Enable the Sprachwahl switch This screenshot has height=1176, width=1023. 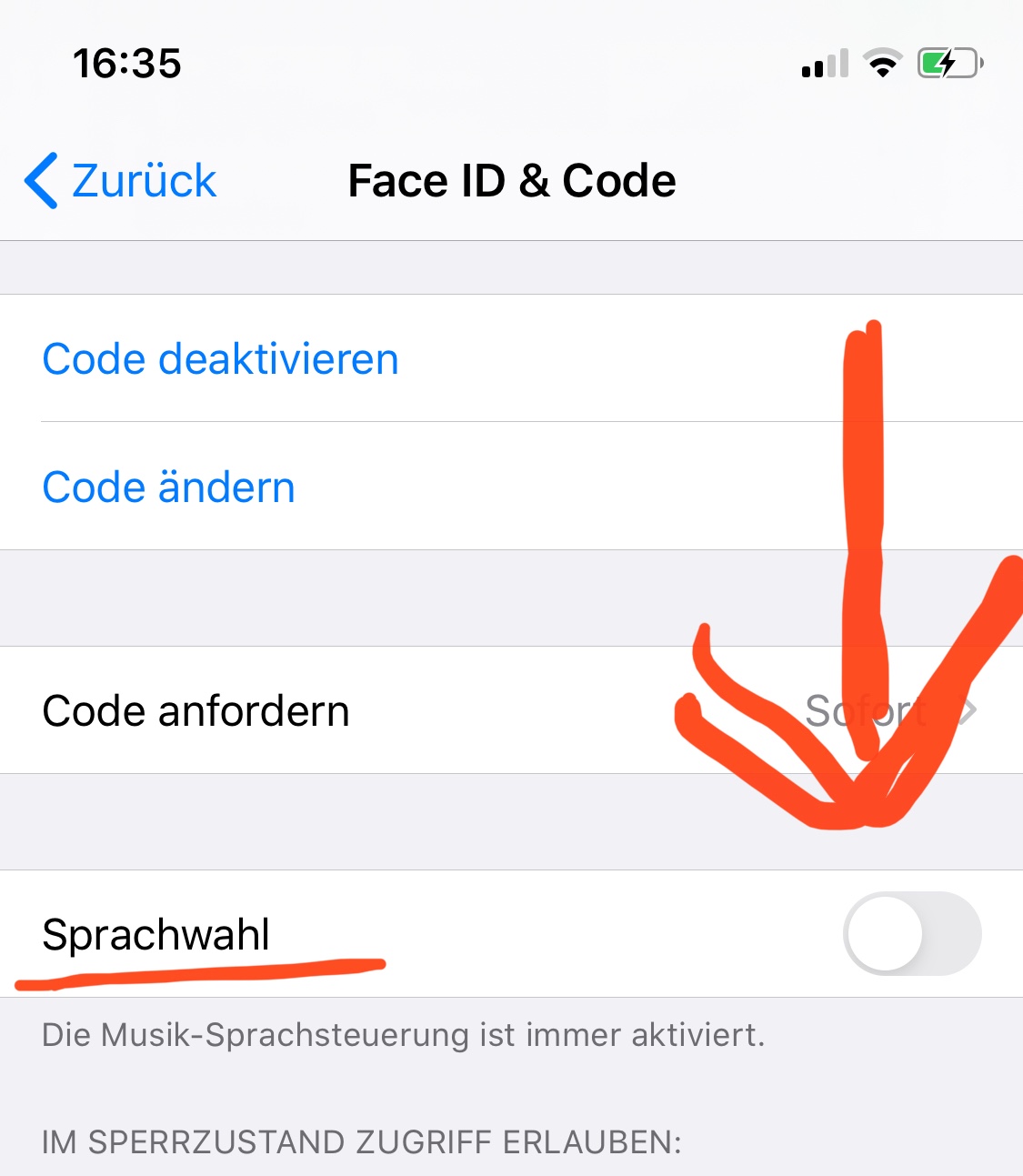pos(911,934)
